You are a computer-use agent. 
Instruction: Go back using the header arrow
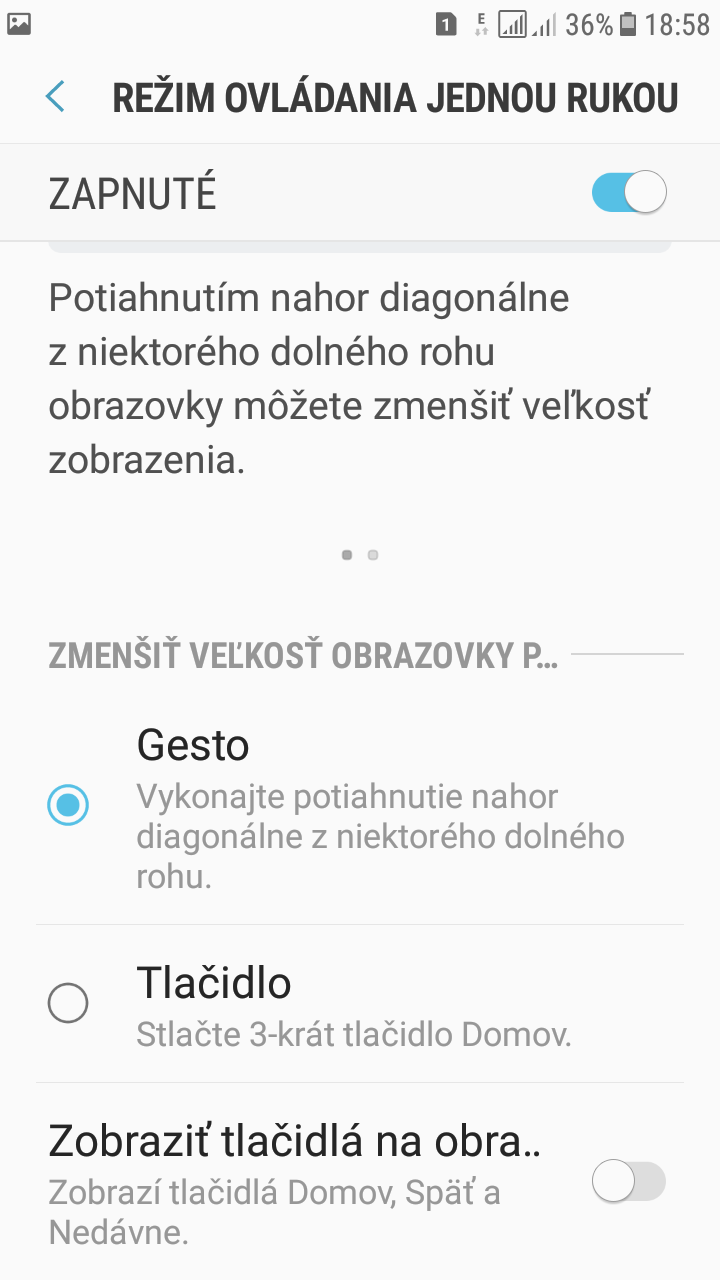click(55, 97)
